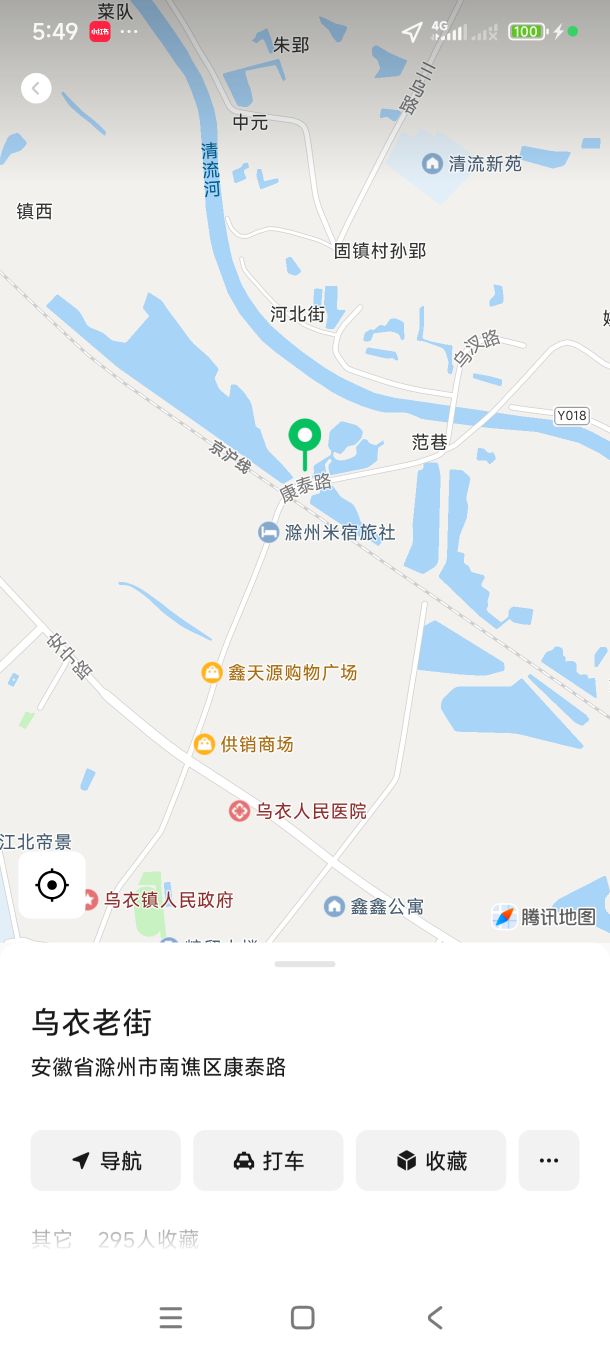Go back using the top-left arrow

pos(36,89)
